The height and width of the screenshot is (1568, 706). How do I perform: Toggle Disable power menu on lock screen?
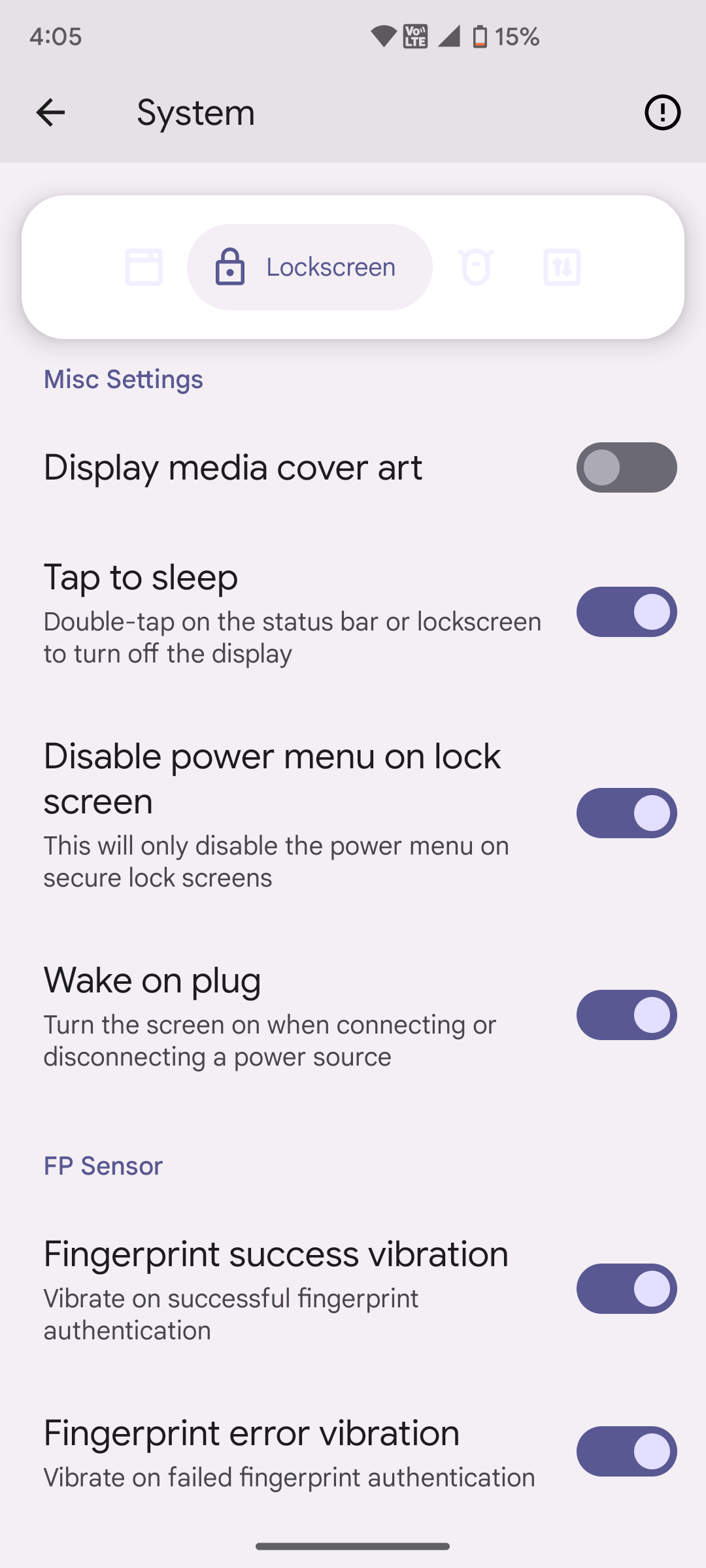click(x=626, y=813)
